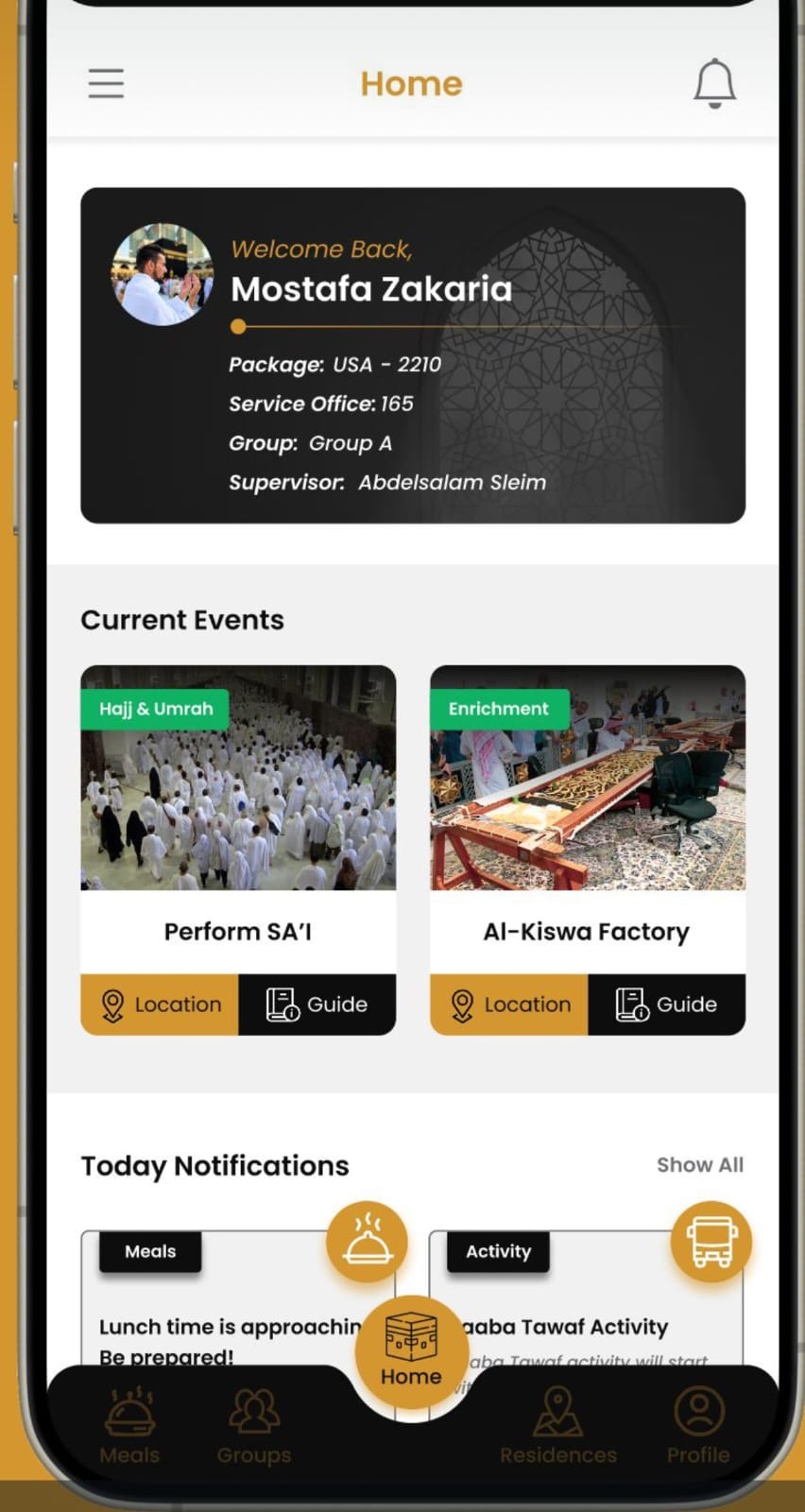Open guide for Perform SA'I
This screenshot has height=1512, width=805.
coord(317,1005)
